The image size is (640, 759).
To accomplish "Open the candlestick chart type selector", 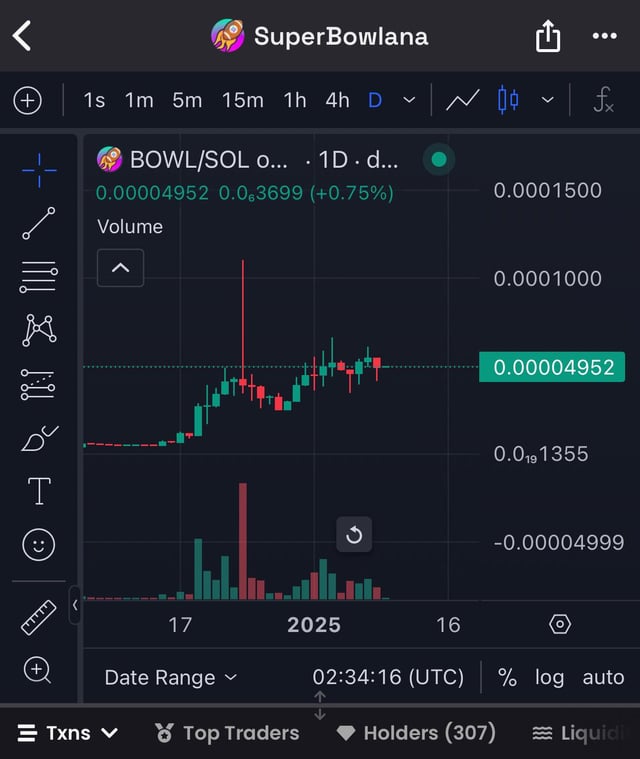I will [x=509, y=100].
